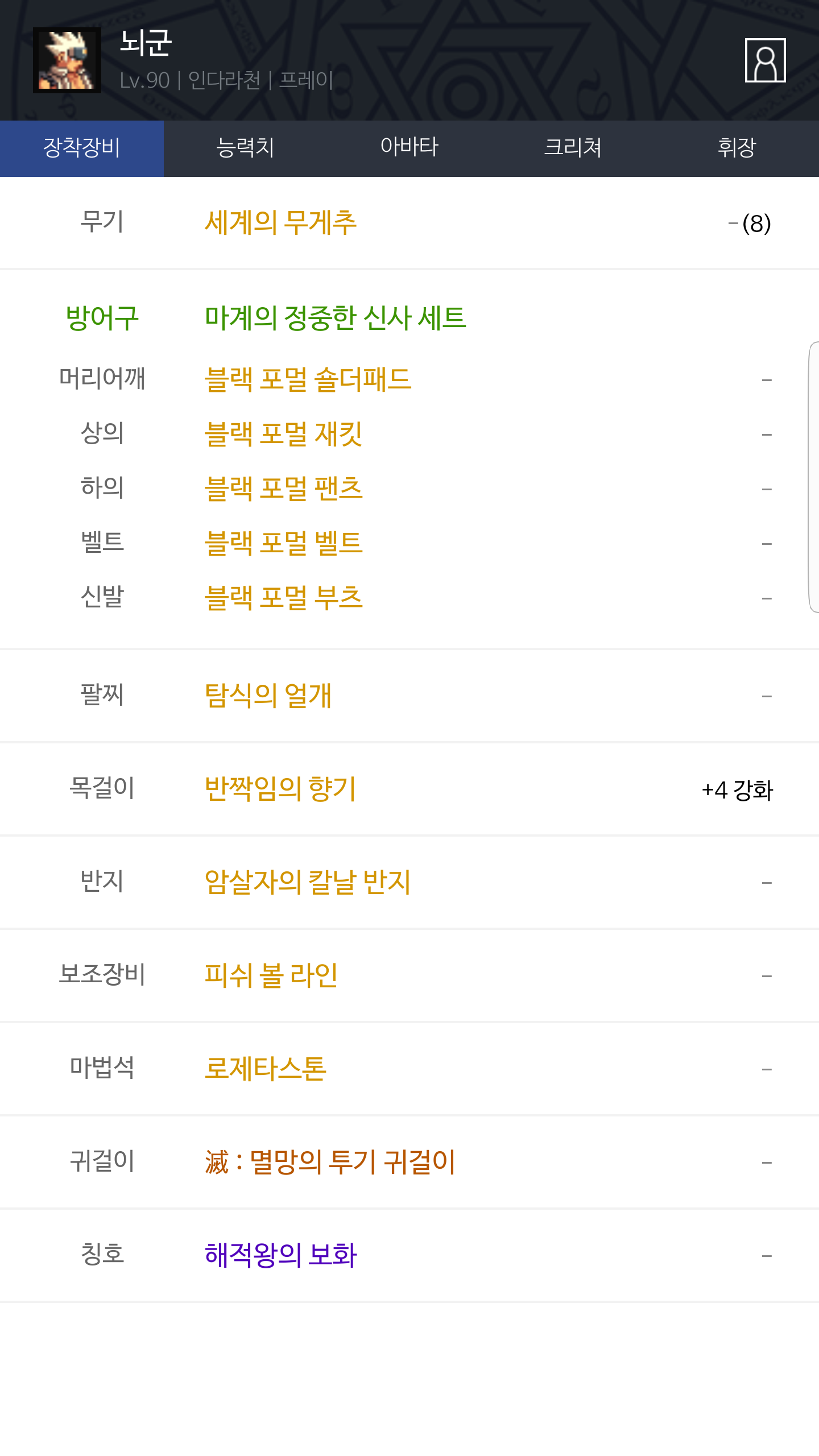Open the character profile icon
The height and width of the screenshot is (1456, 819).
[765, 60]
